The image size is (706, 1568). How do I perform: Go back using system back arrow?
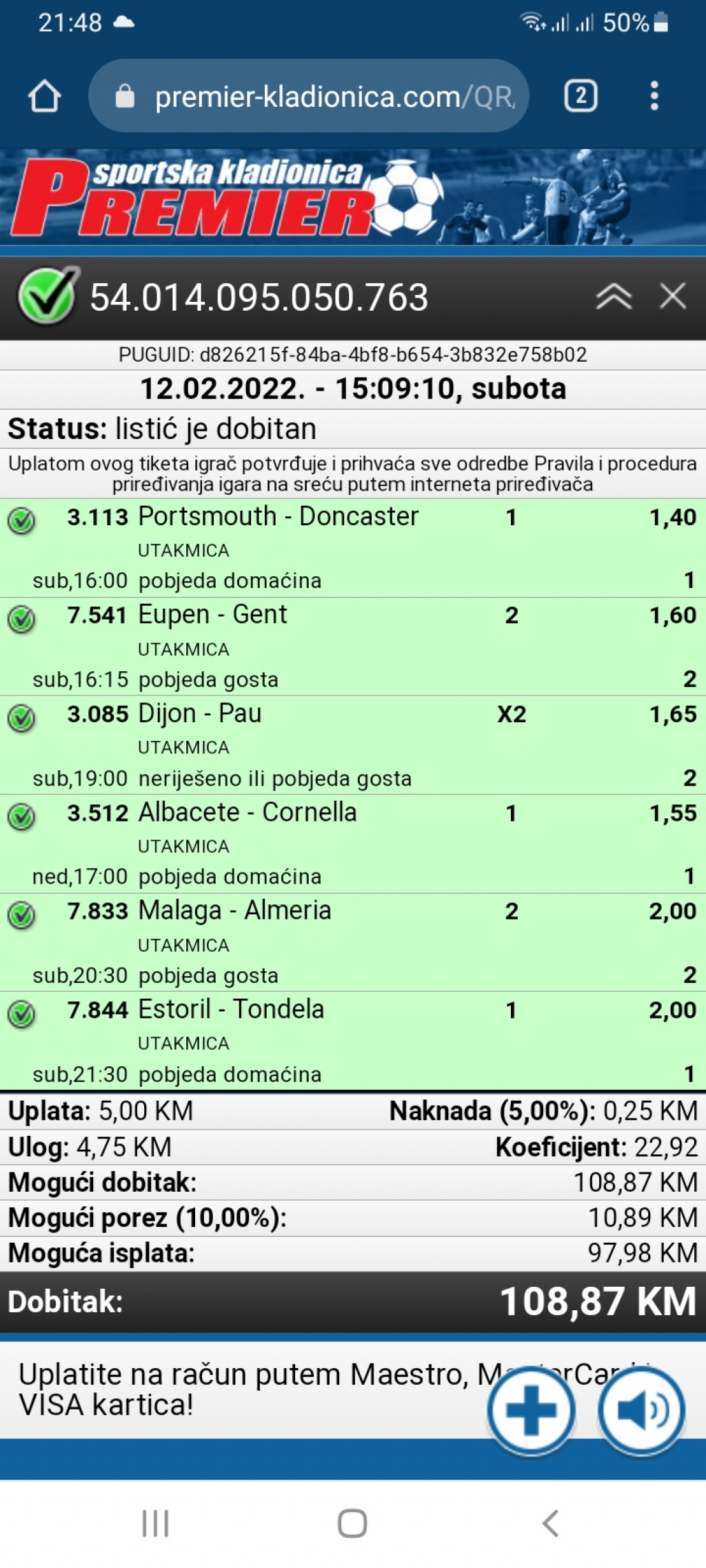550,1523
